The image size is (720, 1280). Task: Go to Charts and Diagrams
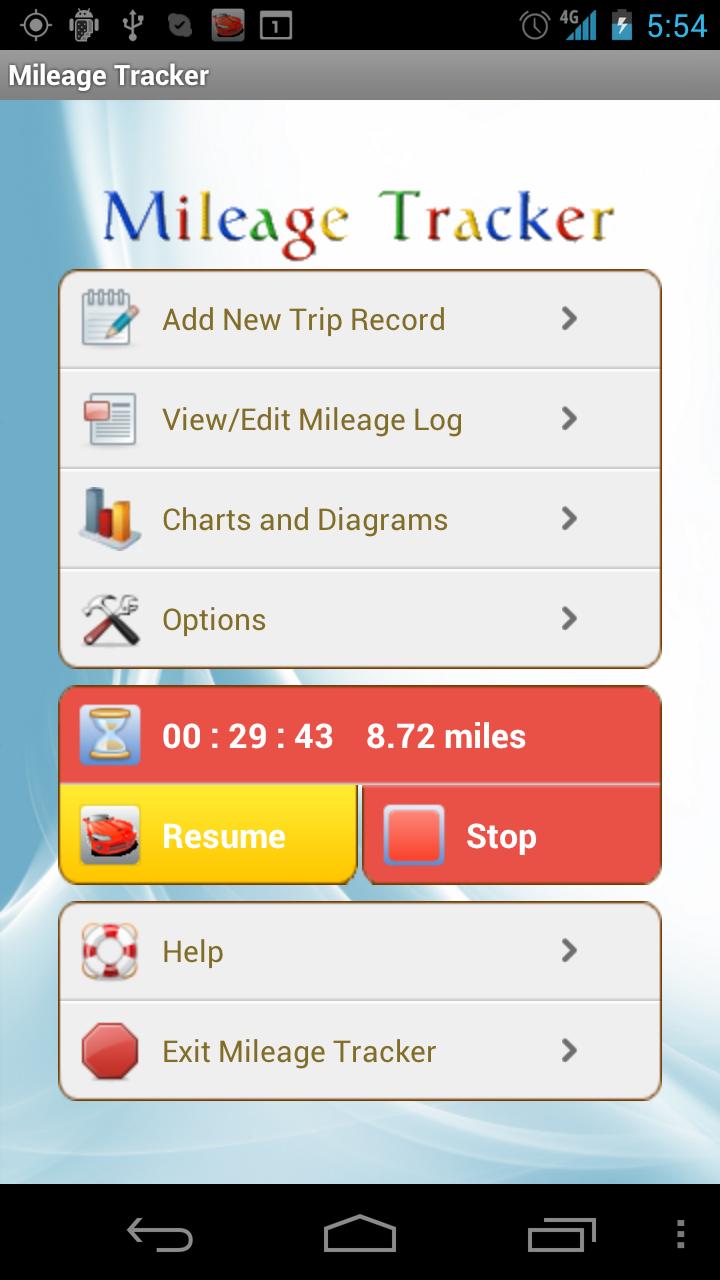click(360, 519)
